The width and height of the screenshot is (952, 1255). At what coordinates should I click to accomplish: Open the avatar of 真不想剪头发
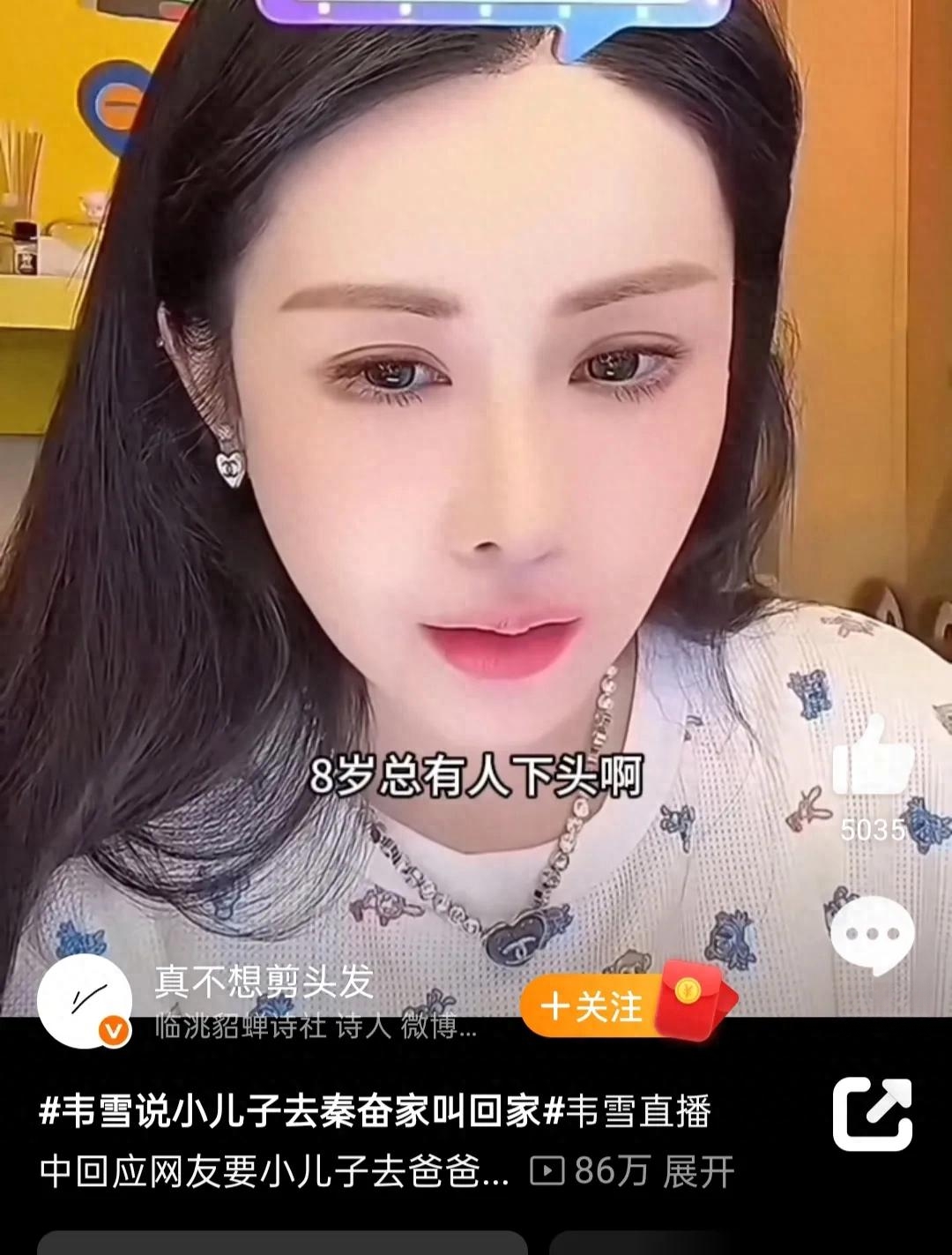click(85, 1001)
